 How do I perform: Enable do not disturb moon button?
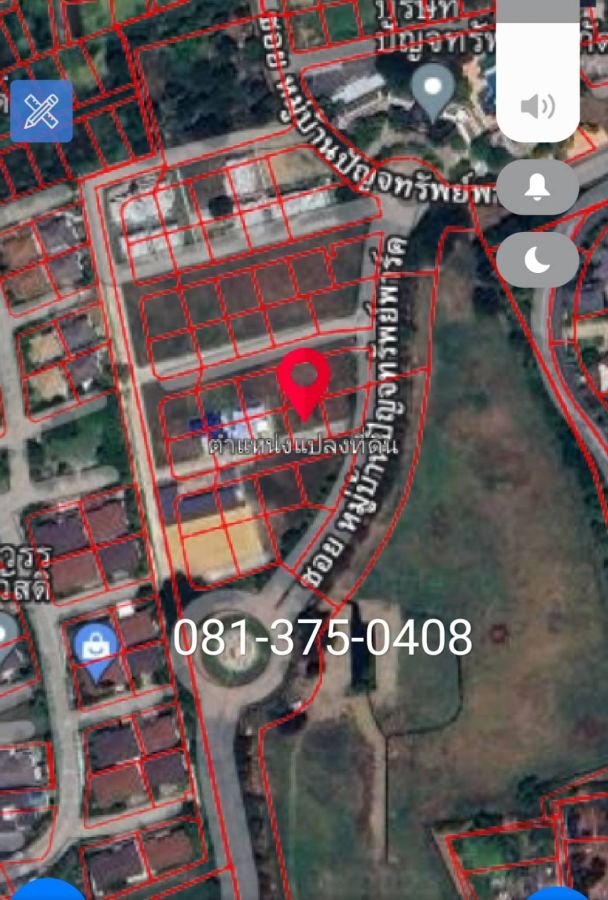click(x=537, y=260)
